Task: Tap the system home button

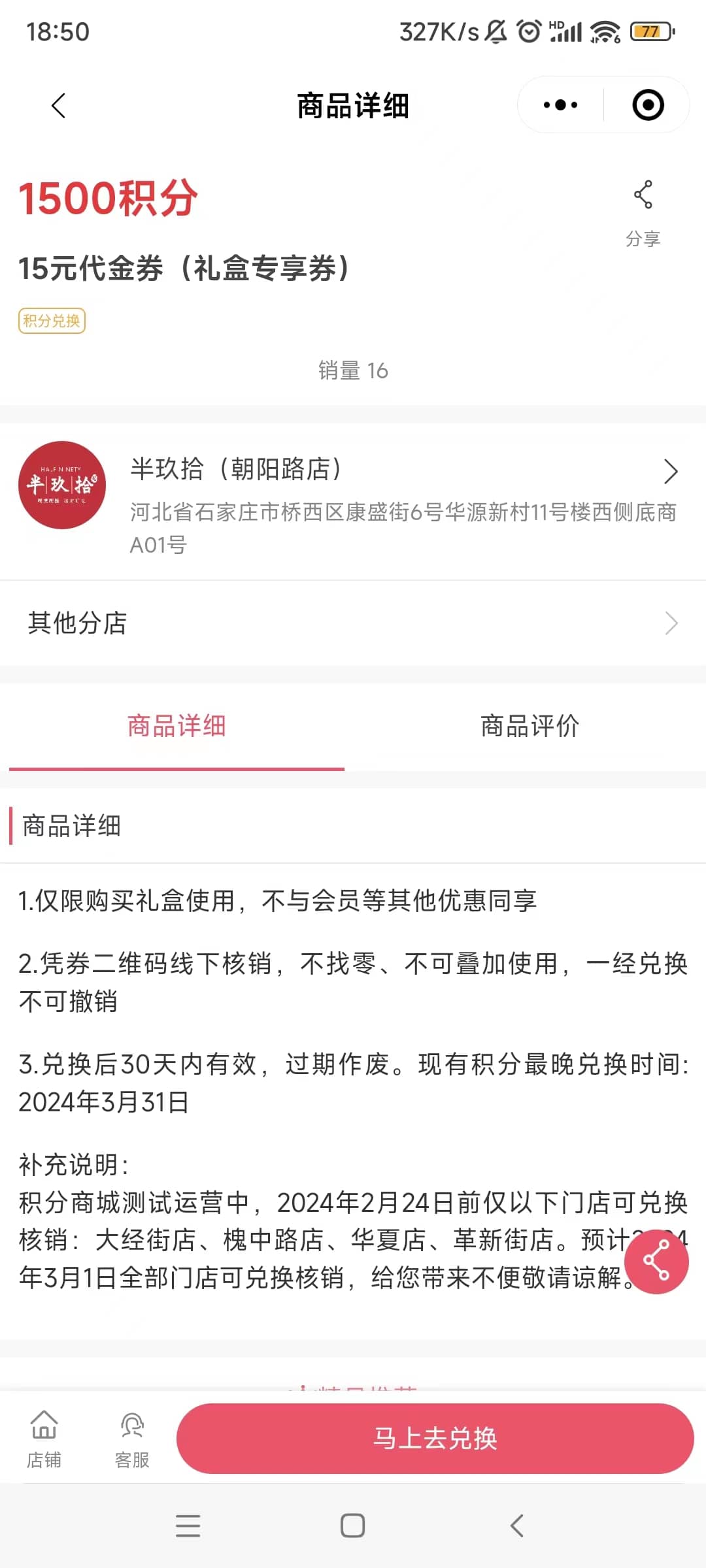Action: (x=352, y=1526)
